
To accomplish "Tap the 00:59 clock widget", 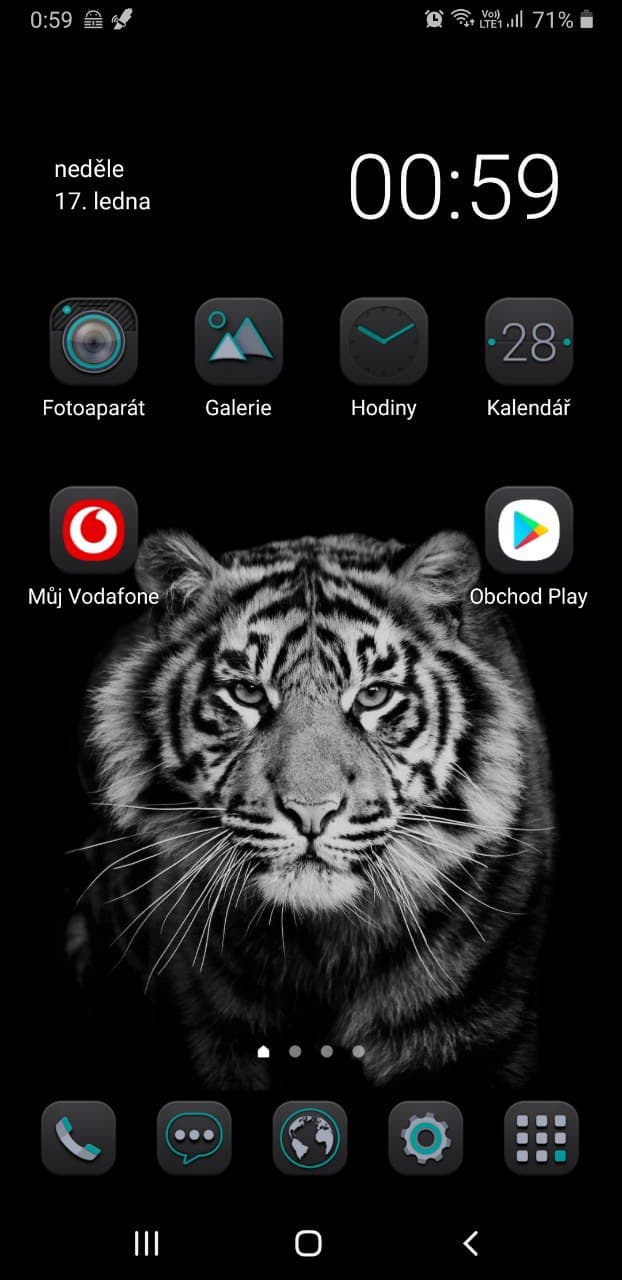I will [454, 186].
